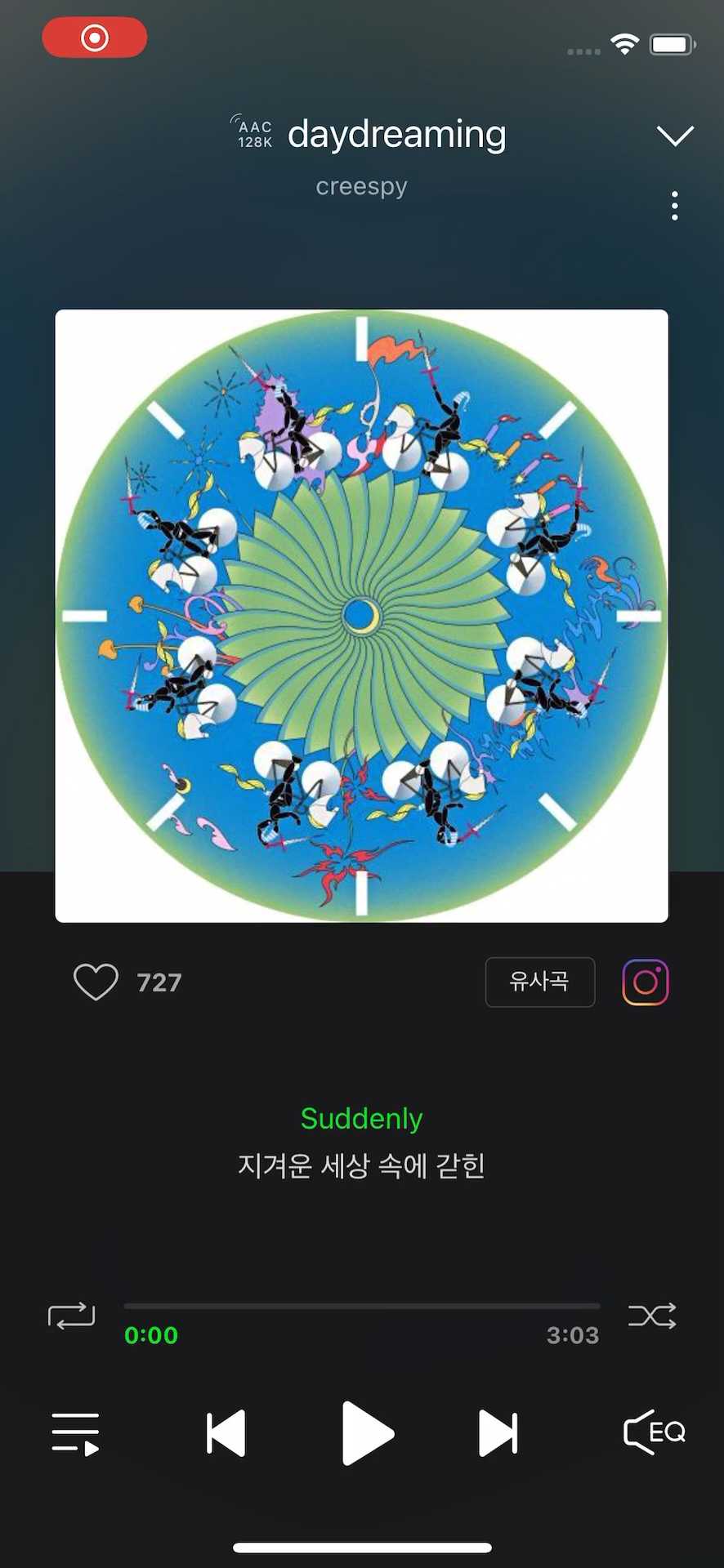The height and width of the screenshot is (1568, 724).
Task: Expand the lyrics line 'Suddenly'
Action: coord(361,1118)
